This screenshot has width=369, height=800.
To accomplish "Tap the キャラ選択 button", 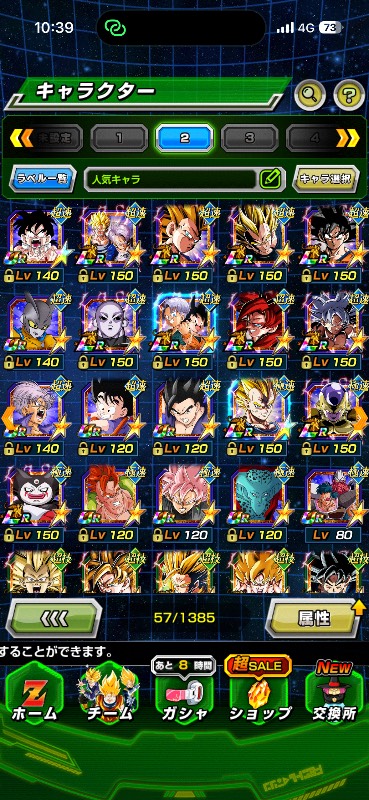I will [x=326, y=179].
